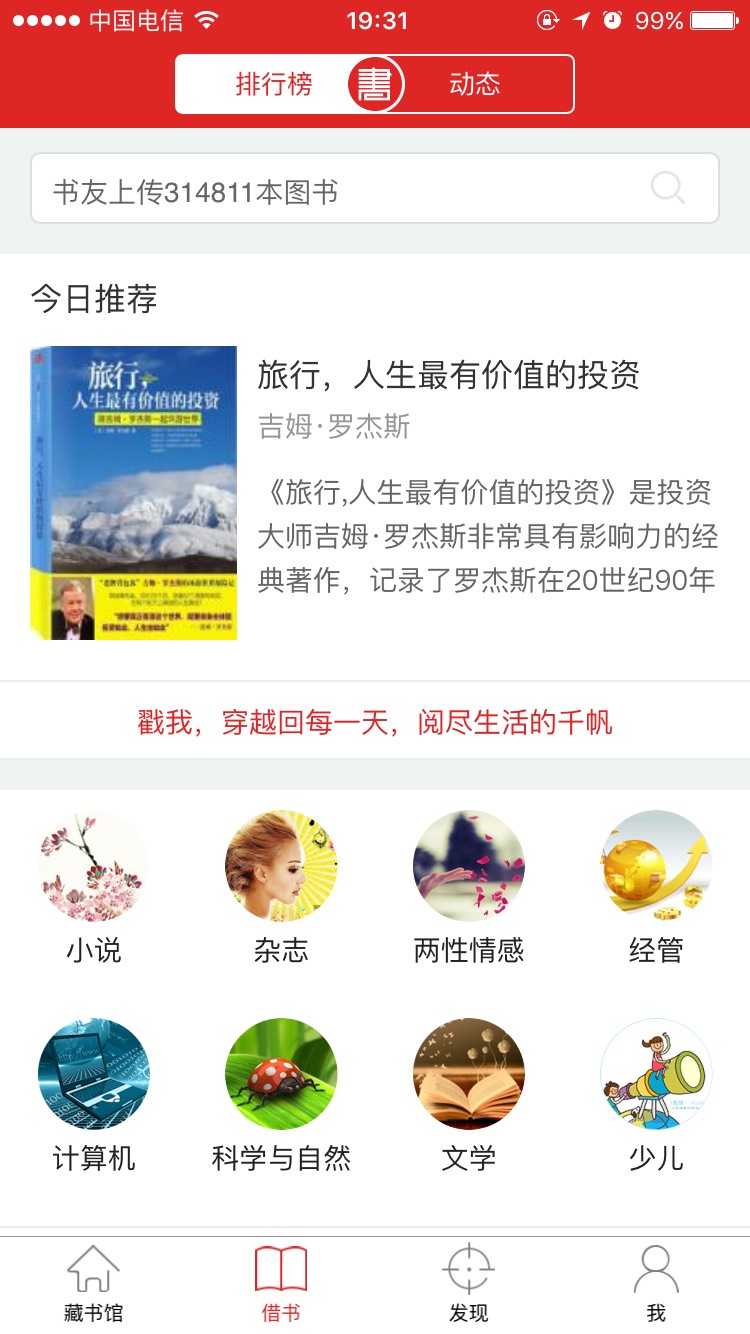
Task: Tap the red 戳我，穿越回每一天 link
Action: (x=375, y=722)
